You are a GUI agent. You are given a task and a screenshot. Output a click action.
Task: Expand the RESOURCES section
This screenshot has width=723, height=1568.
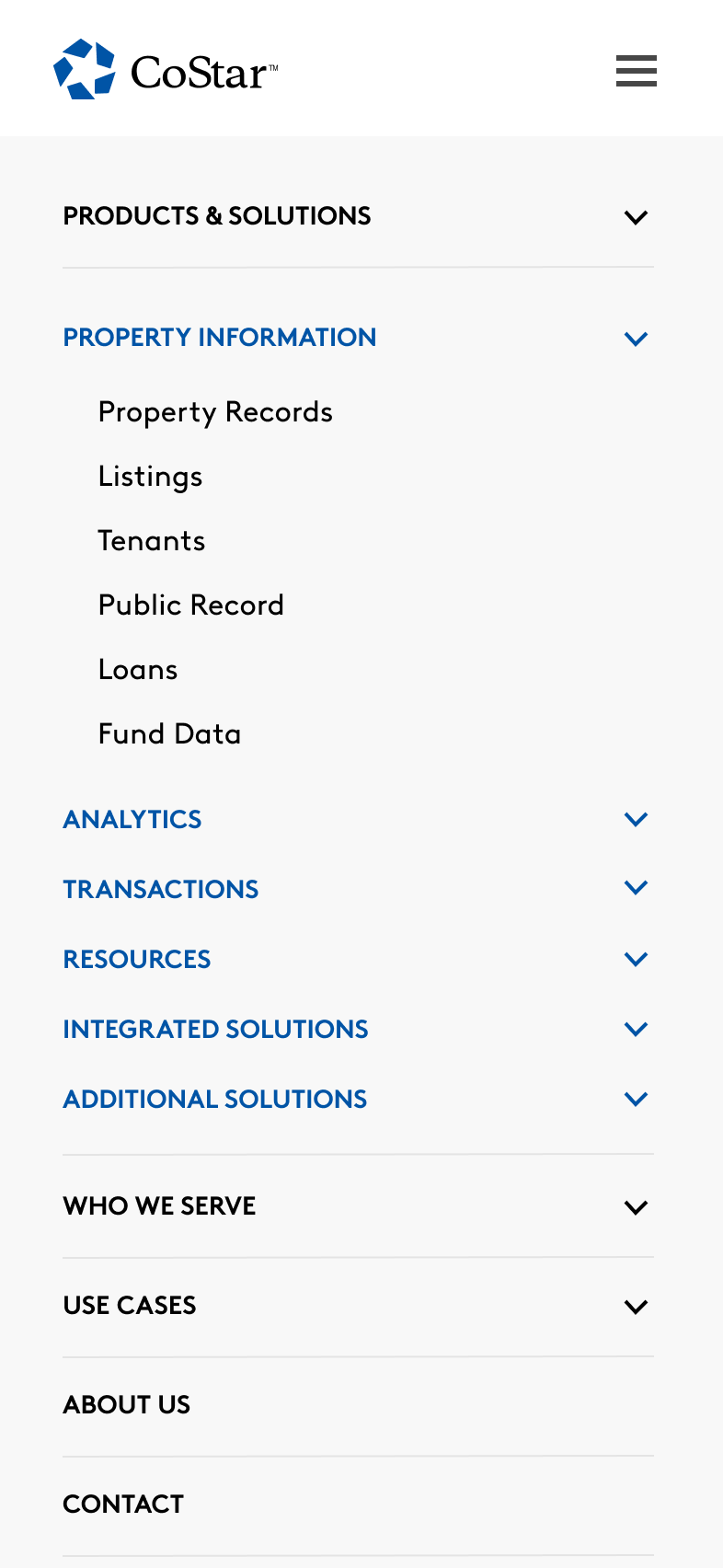pos(636,958)
